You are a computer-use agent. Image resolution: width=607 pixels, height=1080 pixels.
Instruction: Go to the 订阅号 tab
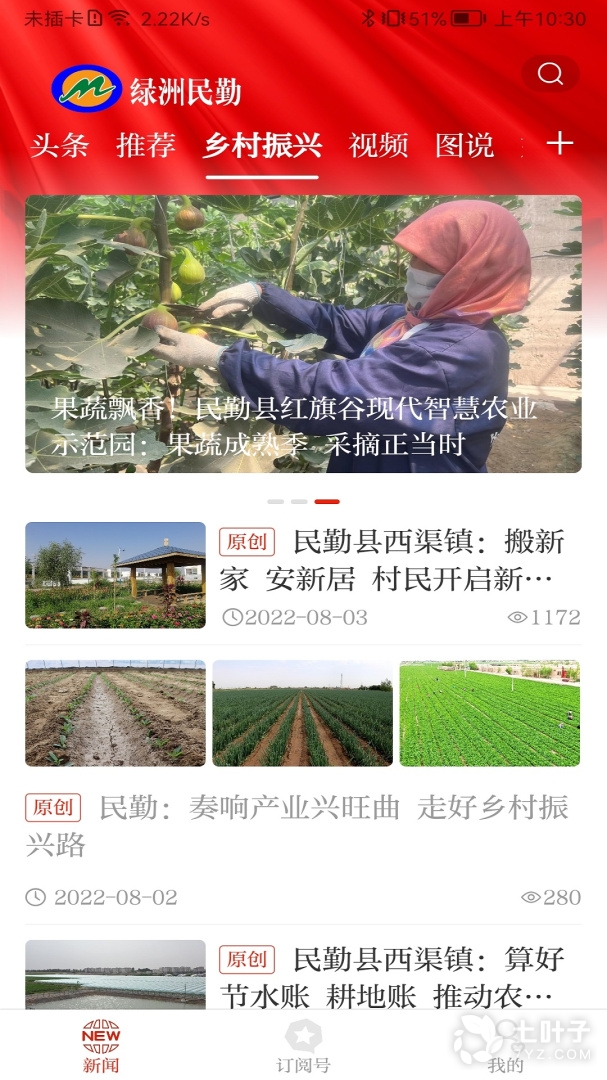(303, 1046)
